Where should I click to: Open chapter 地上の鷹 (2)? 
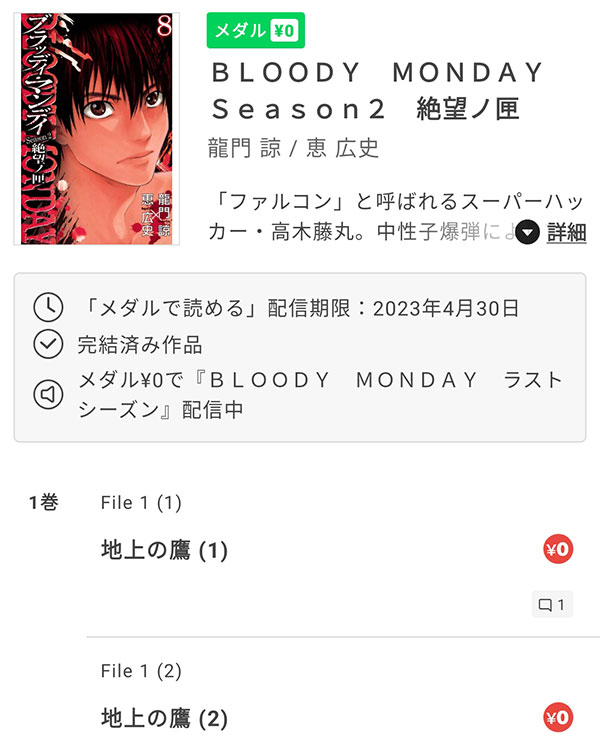(x=165, y=718)
